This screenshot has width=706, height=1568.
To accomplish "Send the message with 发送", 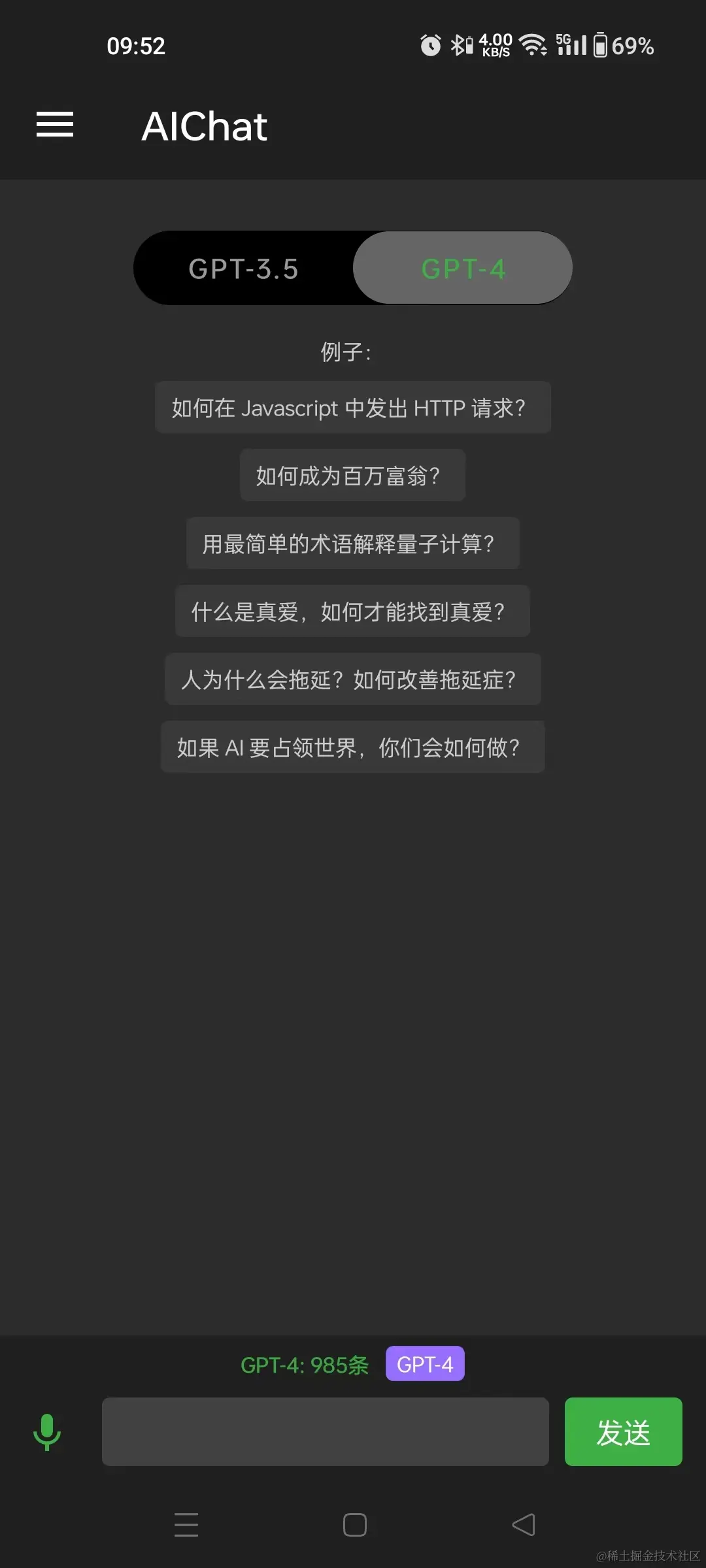I will coord(623,1431).
